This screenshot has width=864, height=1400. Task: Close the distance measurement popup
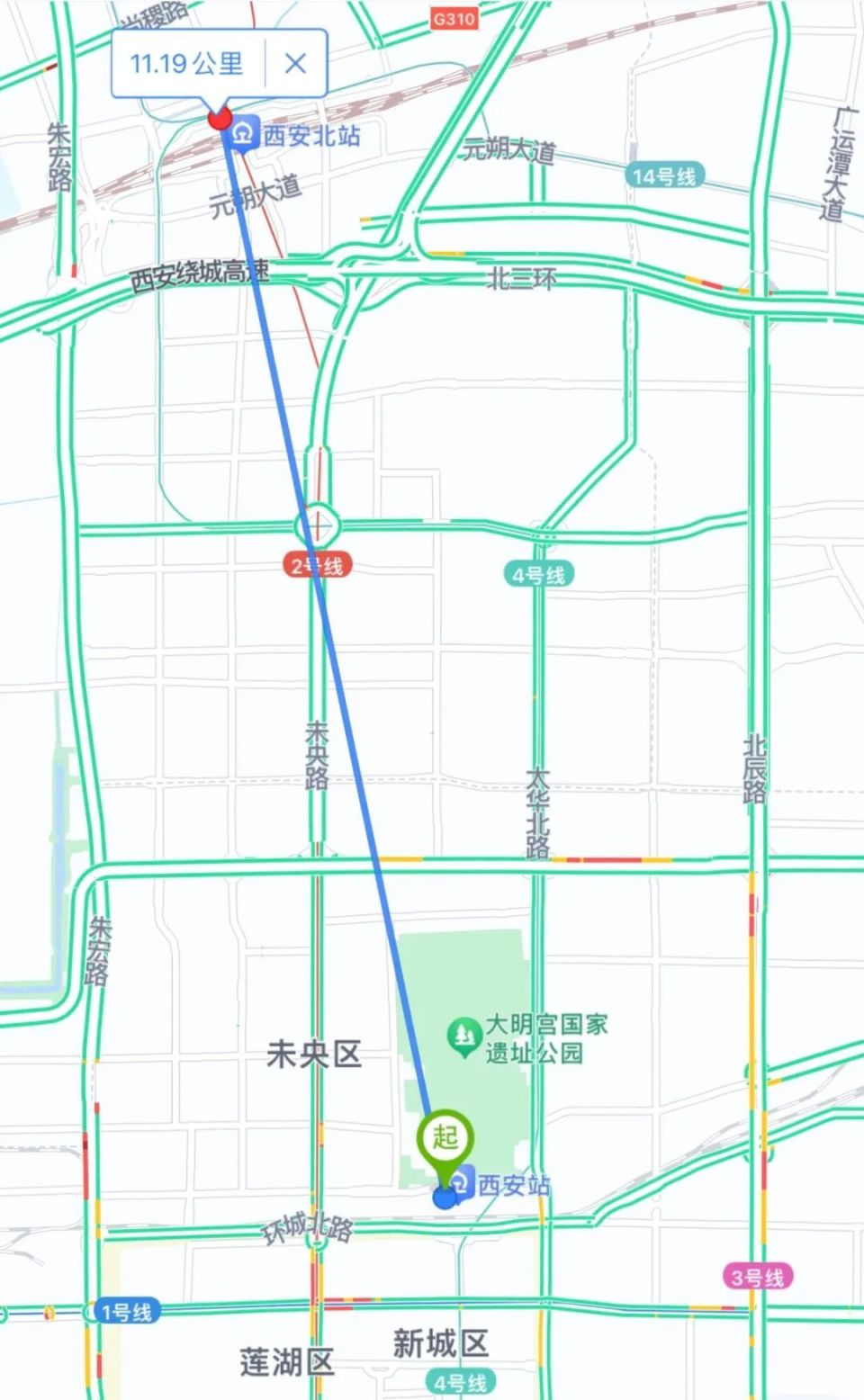pyautogui.click(x=294, y=64)
